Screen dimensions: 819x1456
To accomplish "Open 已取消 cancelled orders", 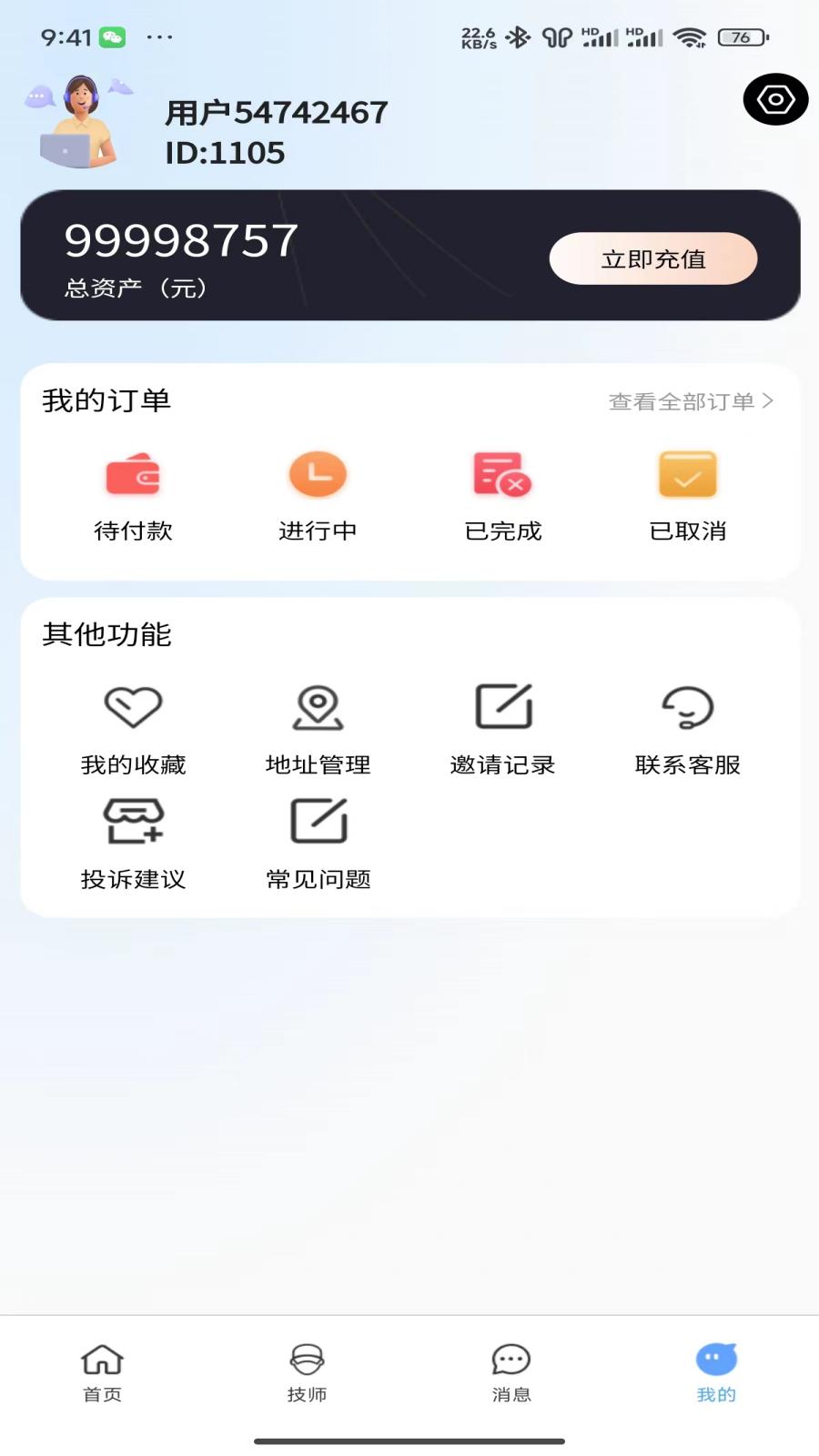I will (x=687, y=495).
